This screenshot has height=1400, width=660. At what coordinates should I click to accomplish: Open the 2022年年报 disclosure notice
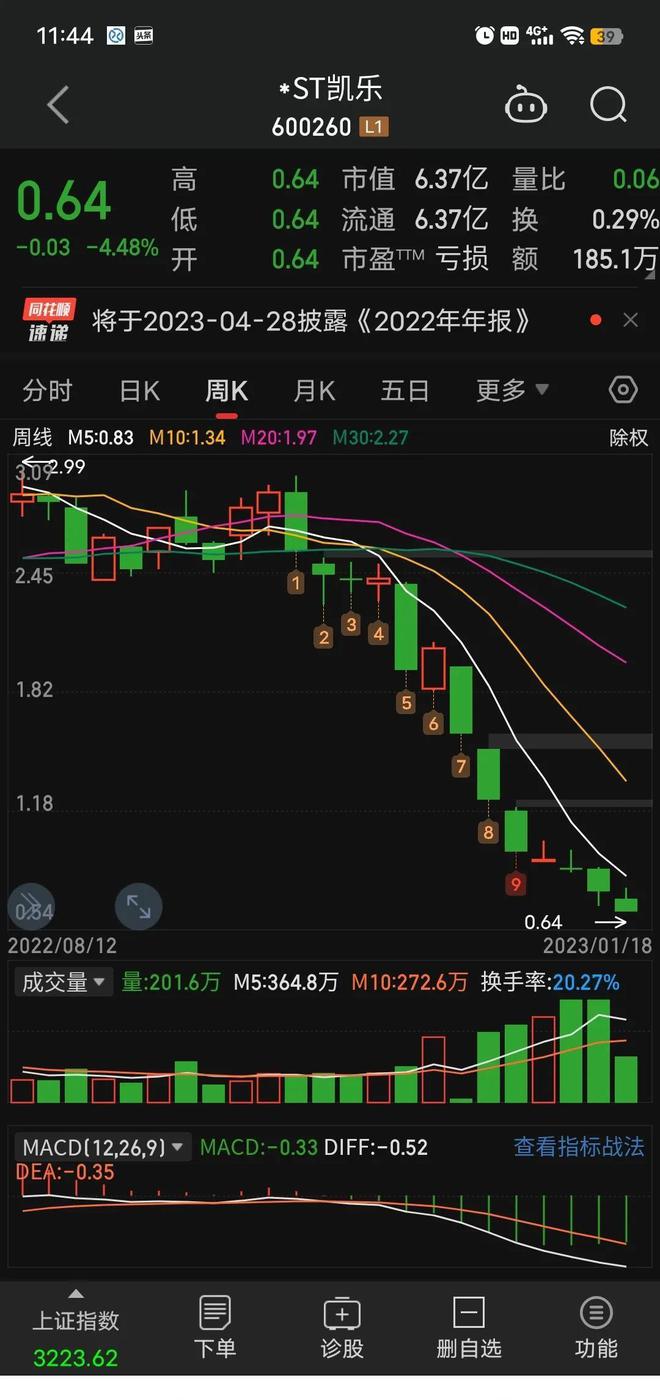click(311, 321)
